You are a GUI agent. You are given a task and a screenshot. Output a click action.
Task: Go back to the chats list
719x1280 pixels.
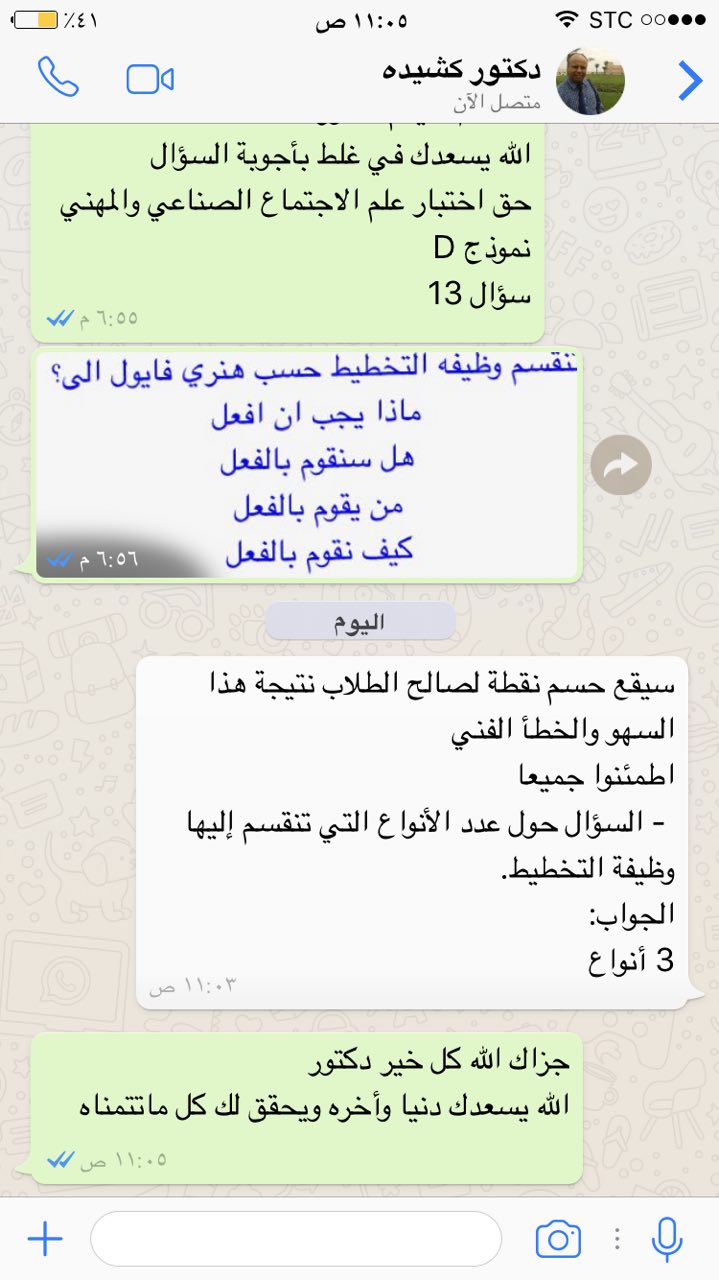click(690, 80)
